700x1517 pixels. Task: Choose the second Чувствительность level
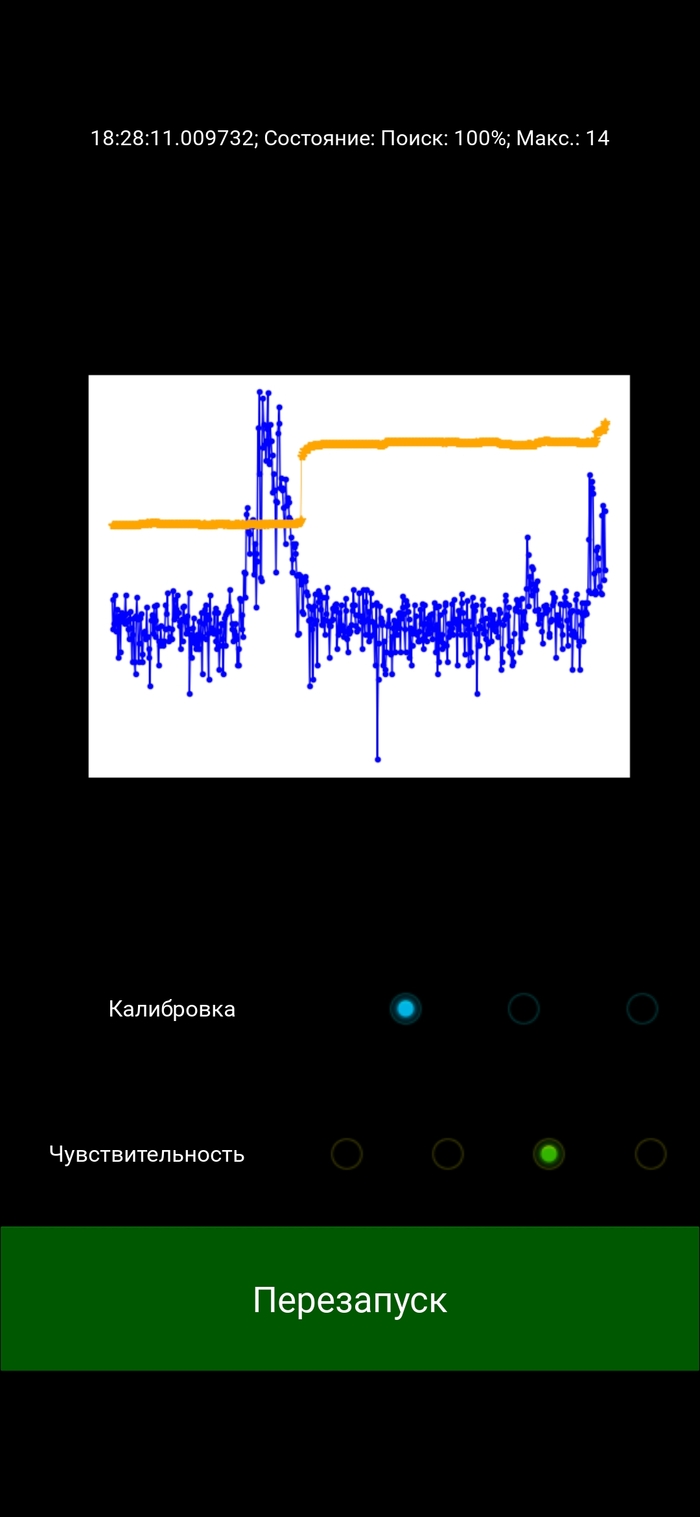(x=448, y=1154)
